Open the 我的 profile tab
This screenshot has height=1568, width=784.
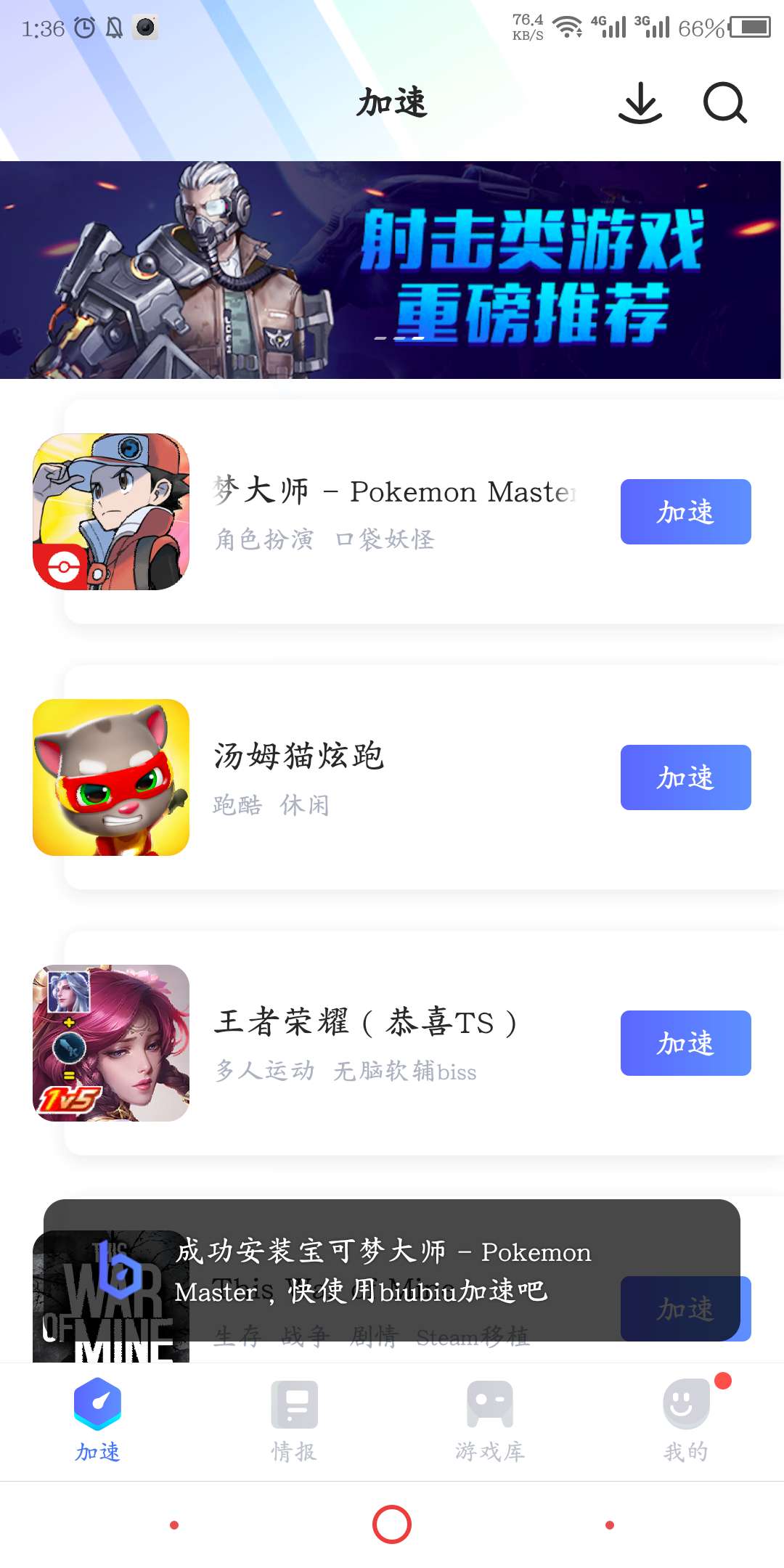[x=686, y=1420]
